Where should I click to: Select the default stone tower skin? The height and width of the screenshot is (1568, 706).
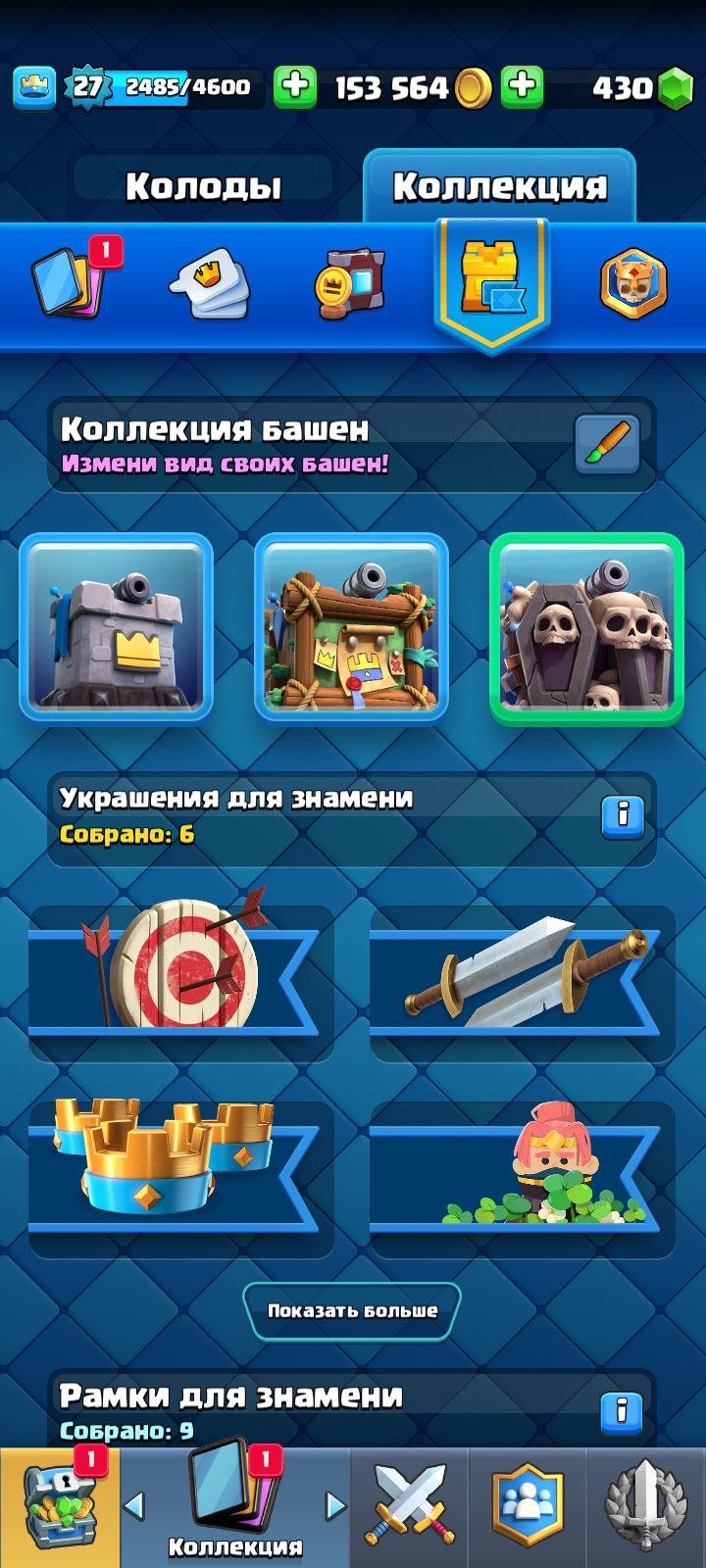click(x=117, y=627)
